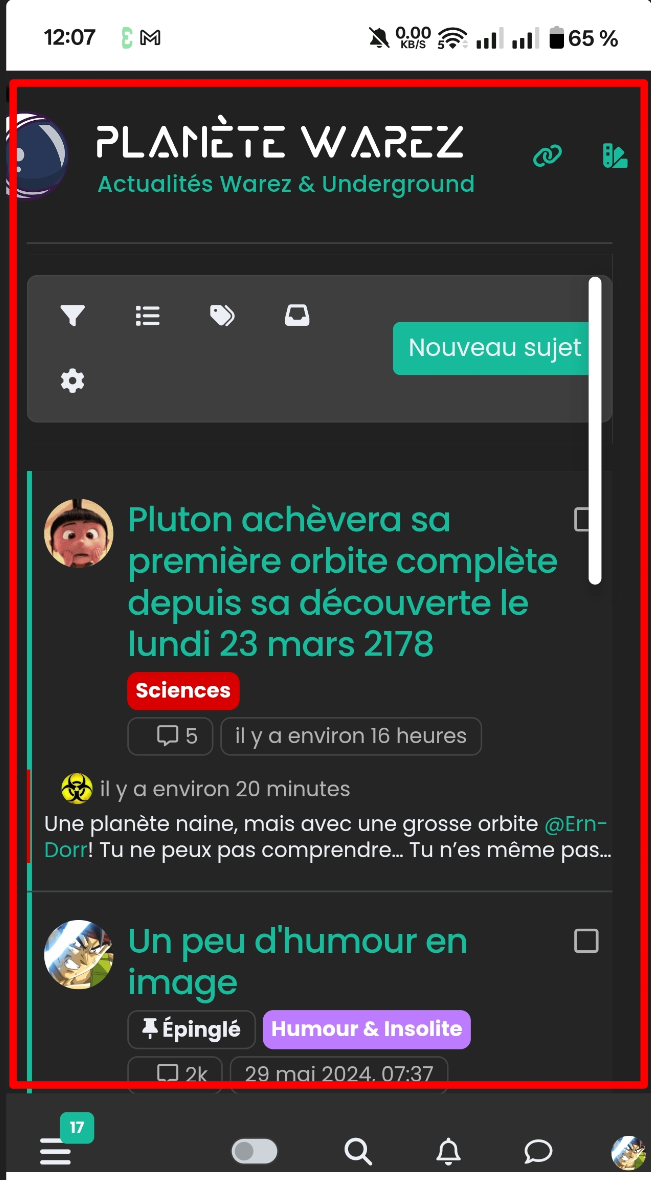
Task: Open the Un peu d'humour en image topic
Action: point(297,961)
